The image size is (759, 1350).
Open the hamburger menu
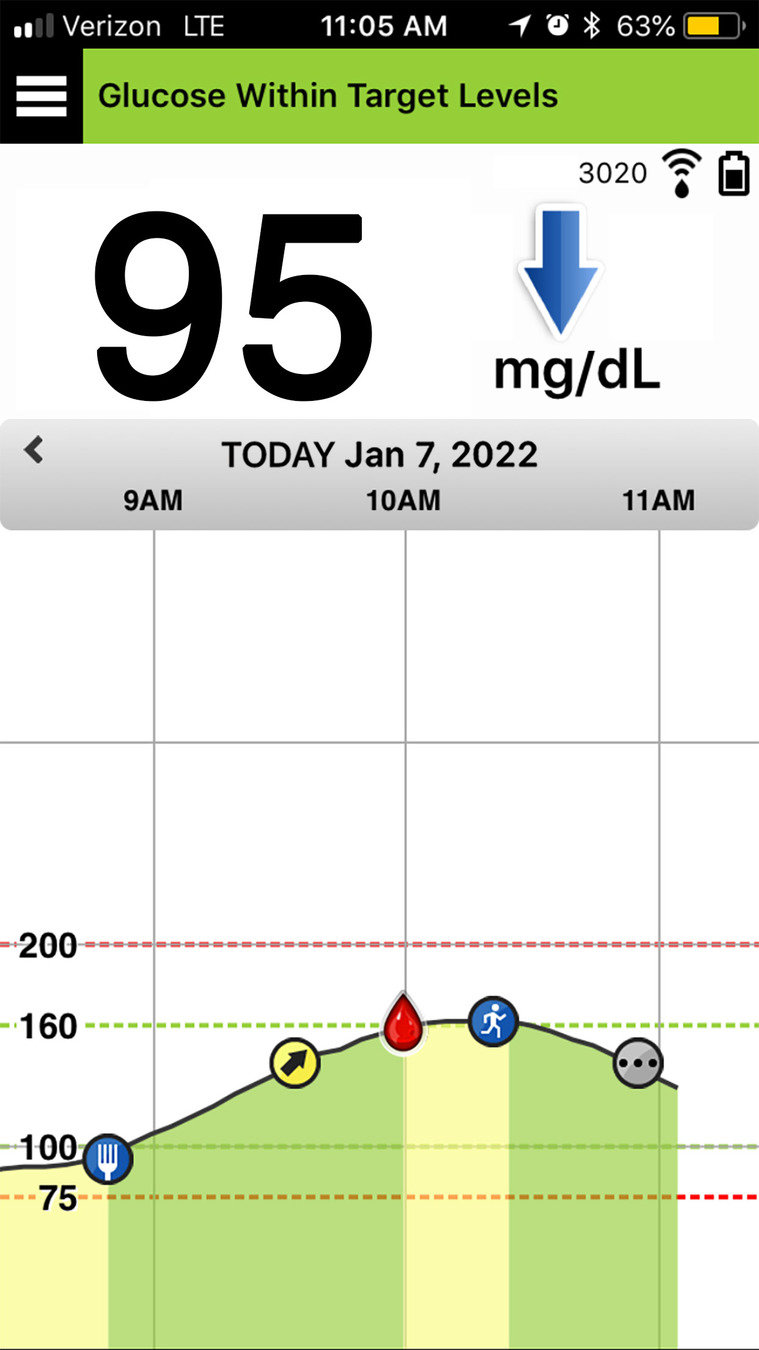tap(41, 97)
